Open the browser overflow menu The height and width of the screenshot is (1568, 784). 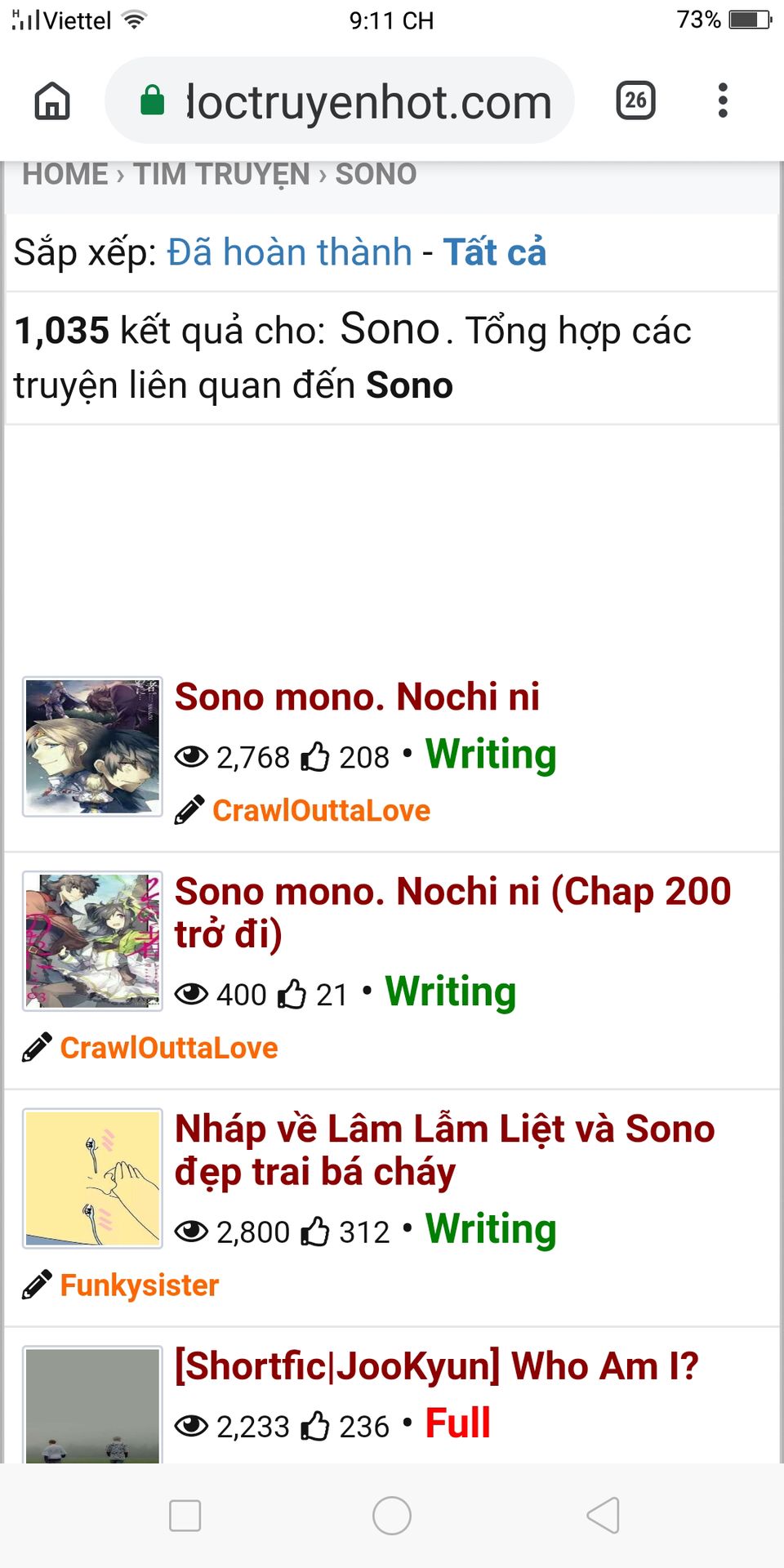pyautogui.click(x=722, y=101)
